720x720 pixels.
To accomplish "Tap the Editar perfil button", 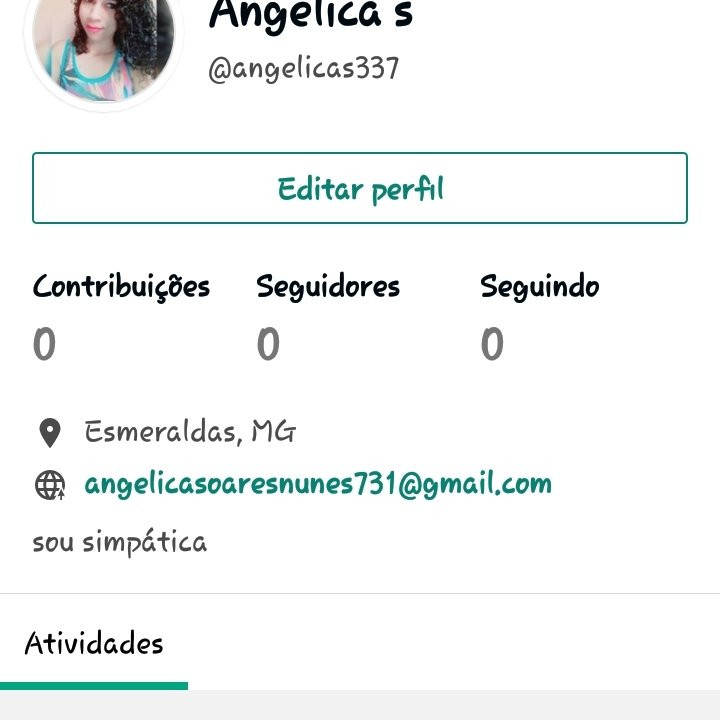I will (360, 188).
